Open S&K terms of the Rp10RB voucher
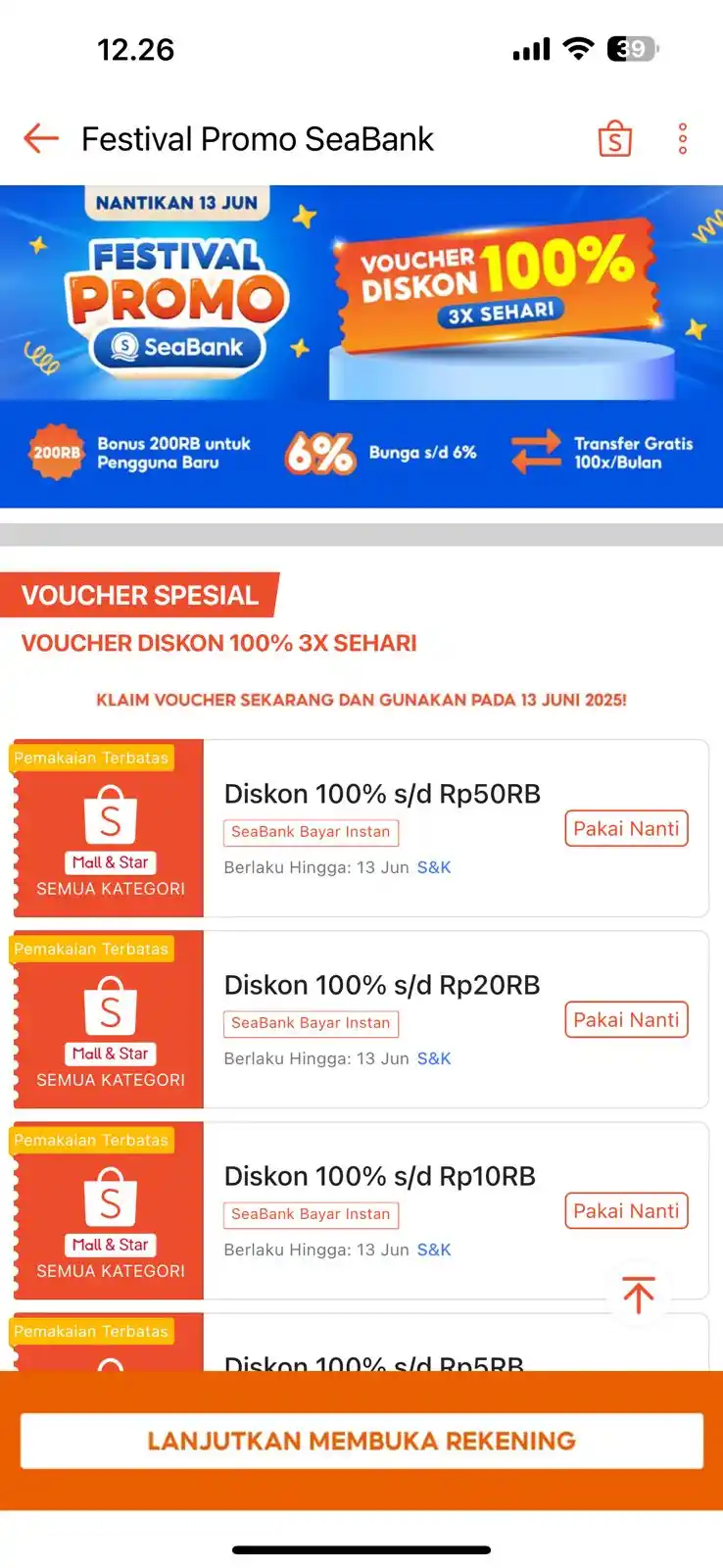The width and height of the screenshot is (723, 1568). coord(434,1249)
